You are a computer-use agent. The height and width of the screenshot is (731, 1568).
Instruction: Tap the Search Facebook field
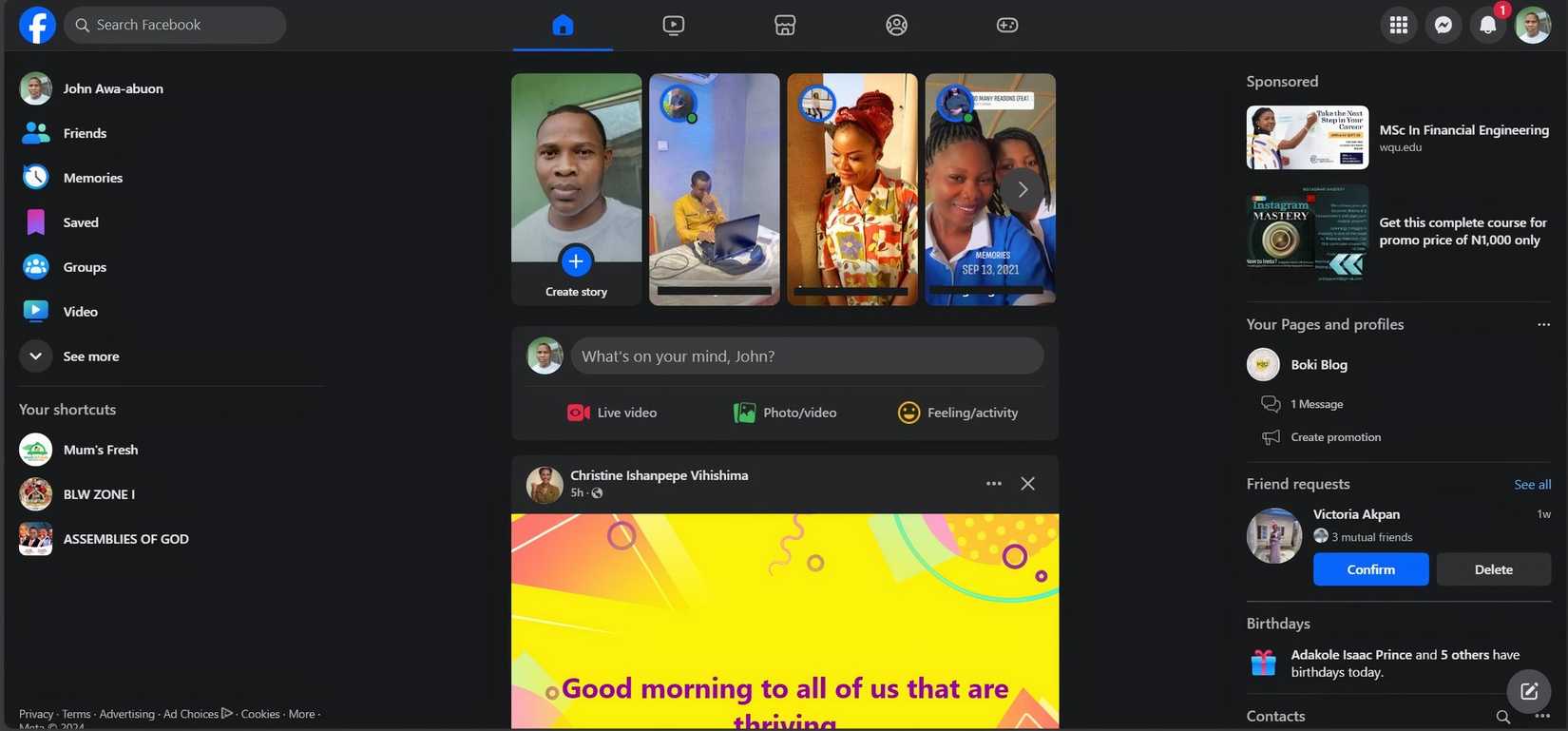[176, 25]
